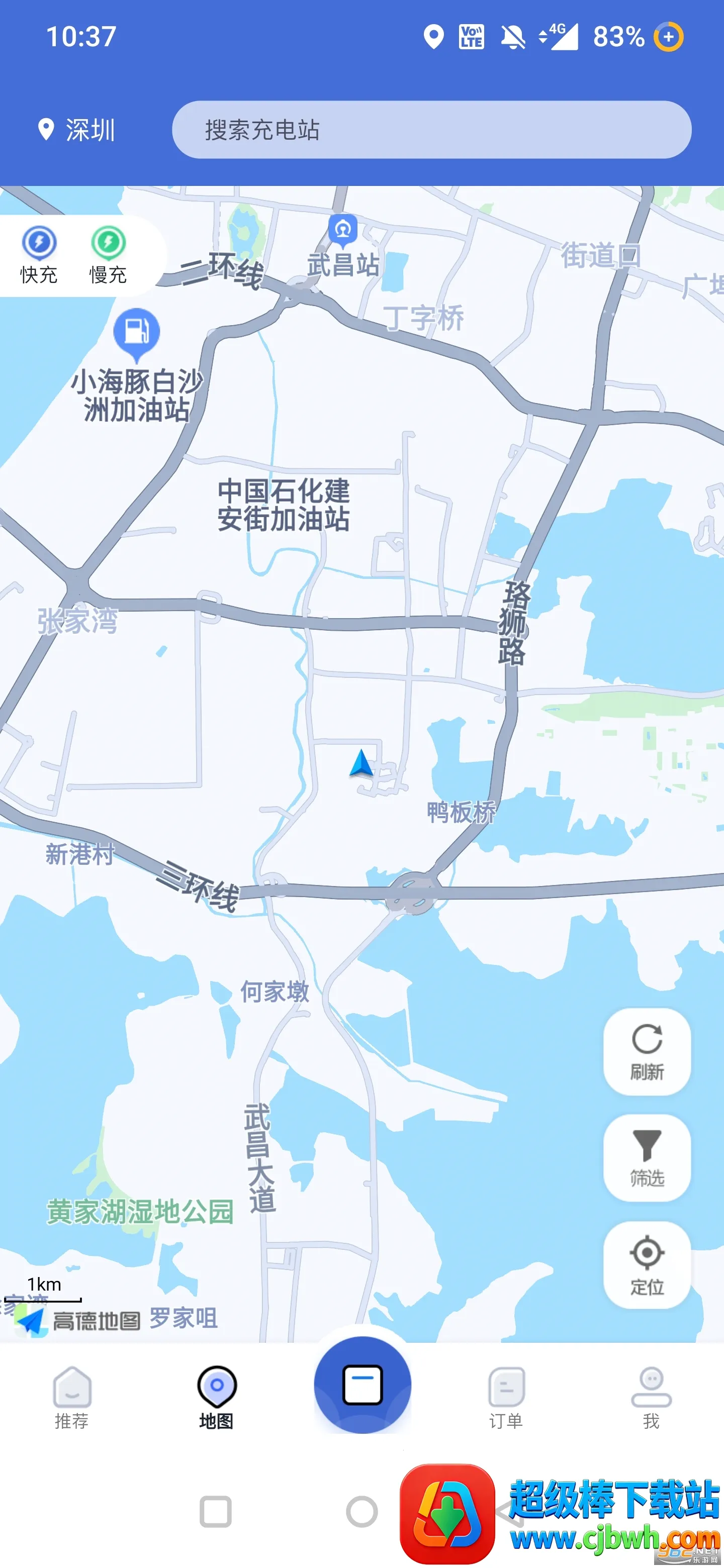Tap the 刷新 refresh button
724x1568 pixels.
[x=646, y=1050]
